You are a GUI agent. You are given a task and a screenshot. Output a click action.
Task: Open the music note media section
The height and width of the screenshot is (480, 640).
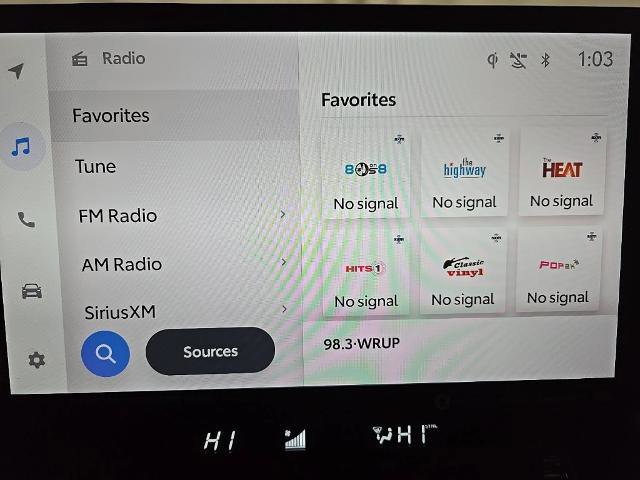(x=20, y=147)
